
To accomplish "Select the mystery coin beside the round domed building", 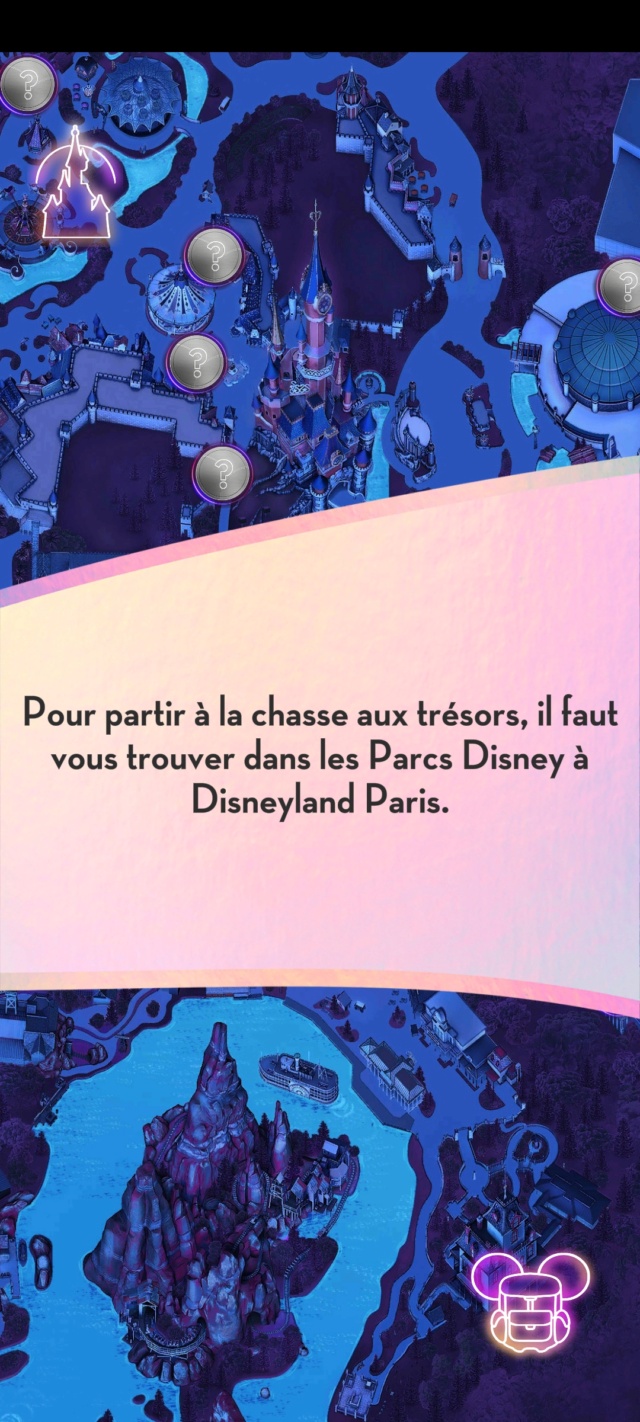I will pyautogui.click(x=623, y=286).
